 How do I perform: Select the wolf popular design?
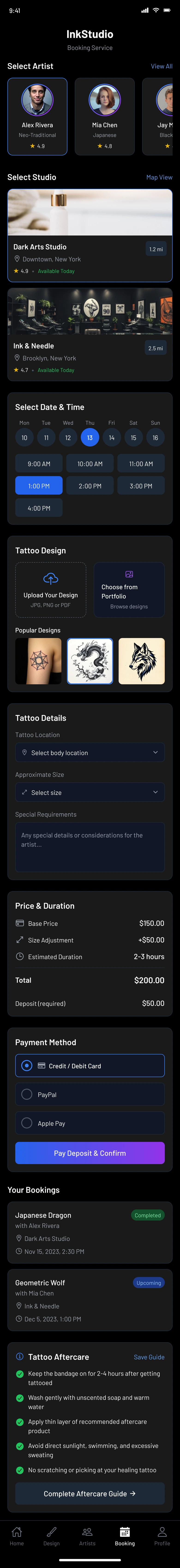coord(141,661)
